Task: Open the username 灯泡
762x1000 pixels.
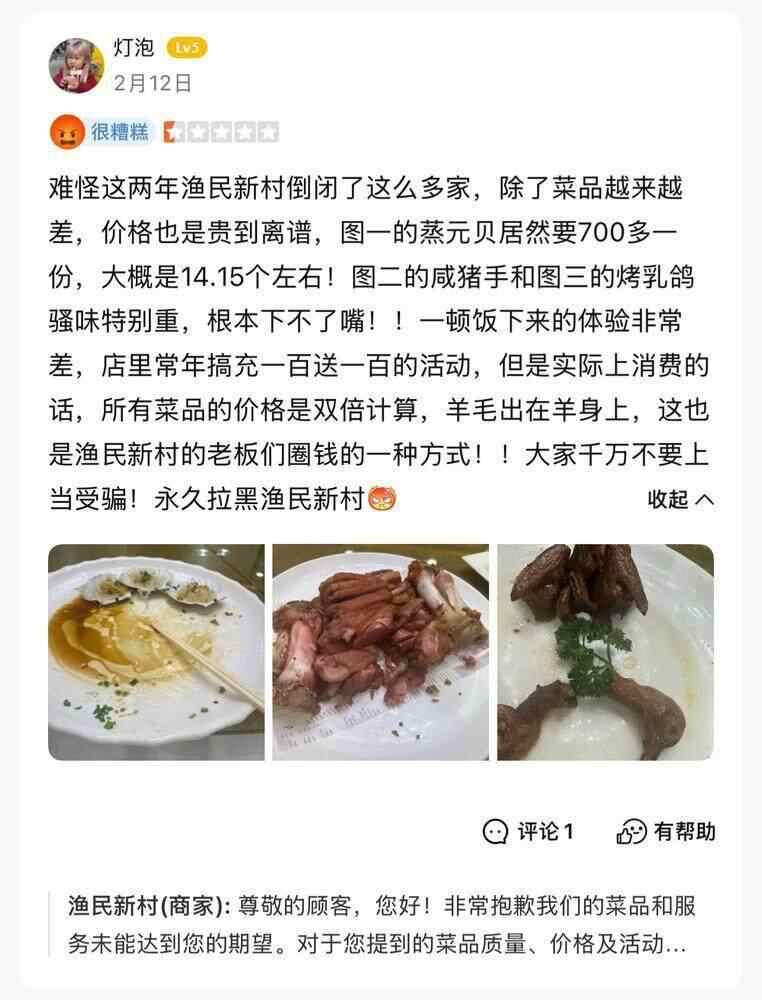Action: pos(134,48)
